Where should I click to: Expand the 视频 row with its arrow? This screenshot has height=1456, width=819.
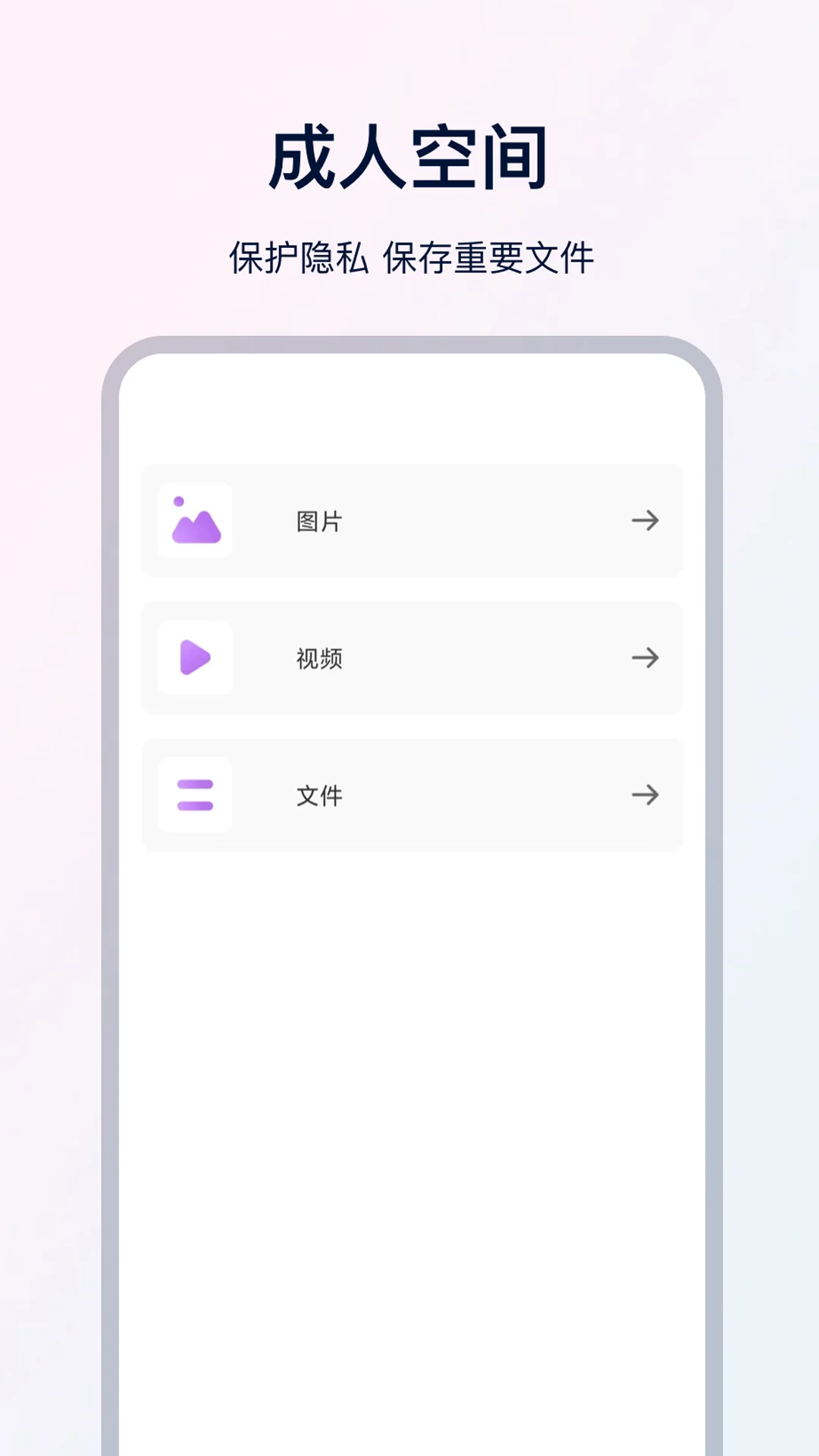click(644, 658)
